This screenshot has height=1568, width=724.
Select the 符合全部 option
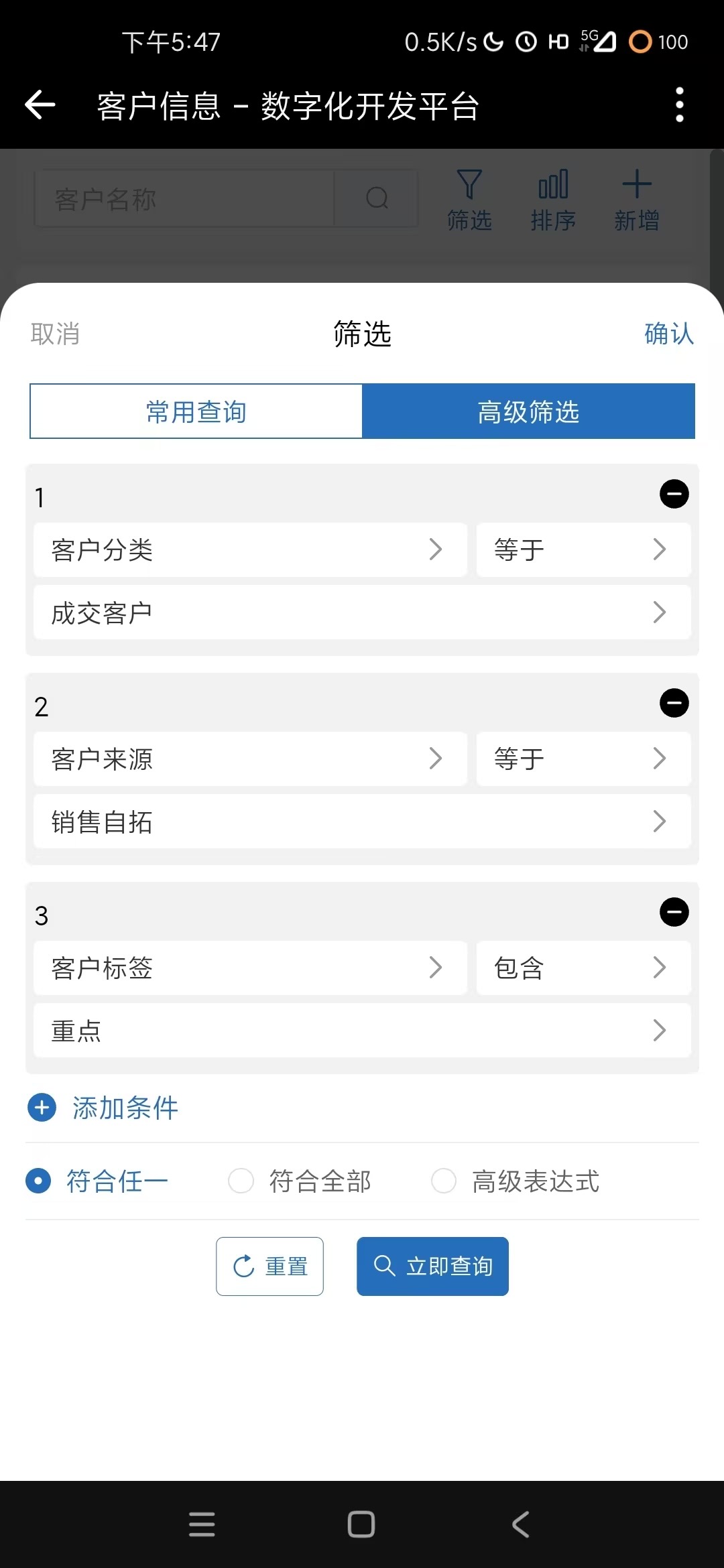(x=300, y=1181)
